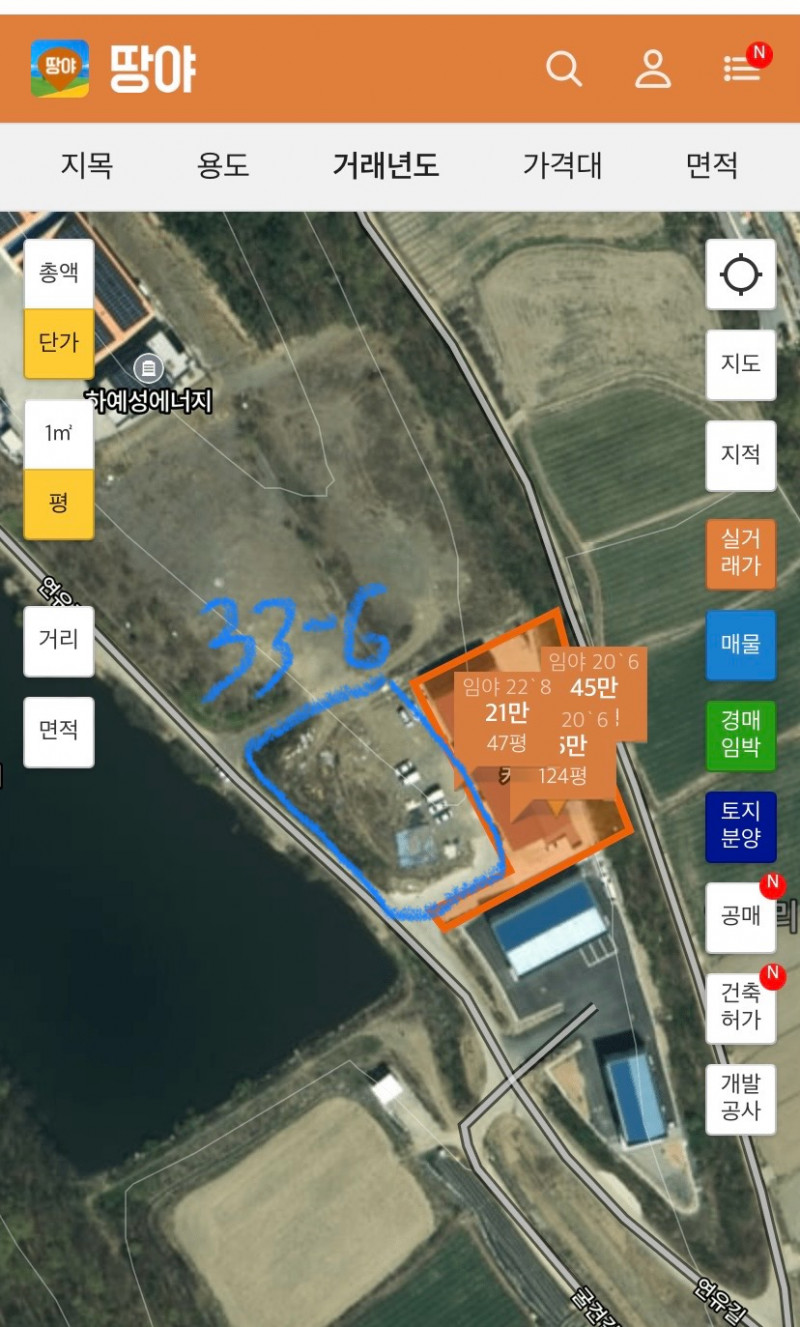
Task: Open the 면적 filter tab
Action: [712, 166]
